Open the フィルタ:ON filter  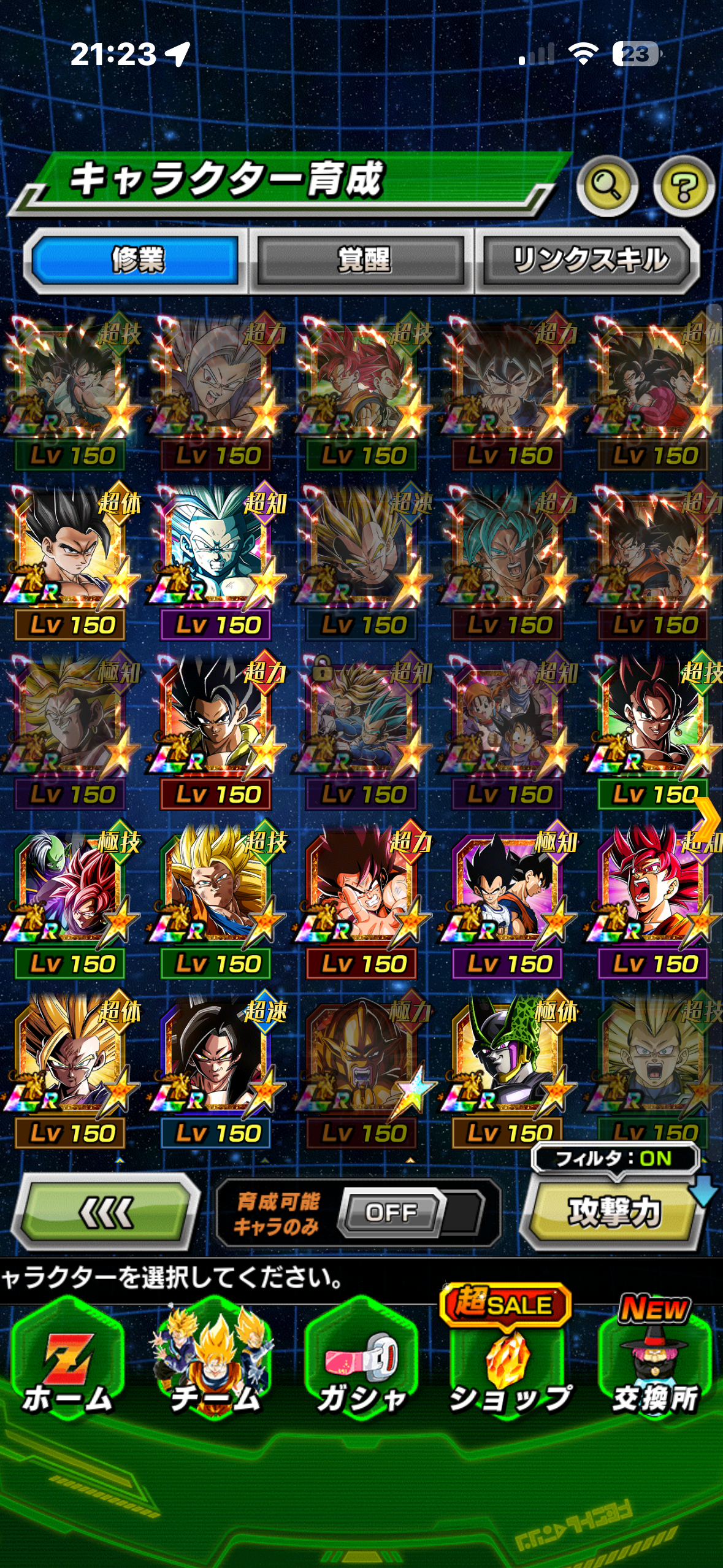[x=614, y=1158]
